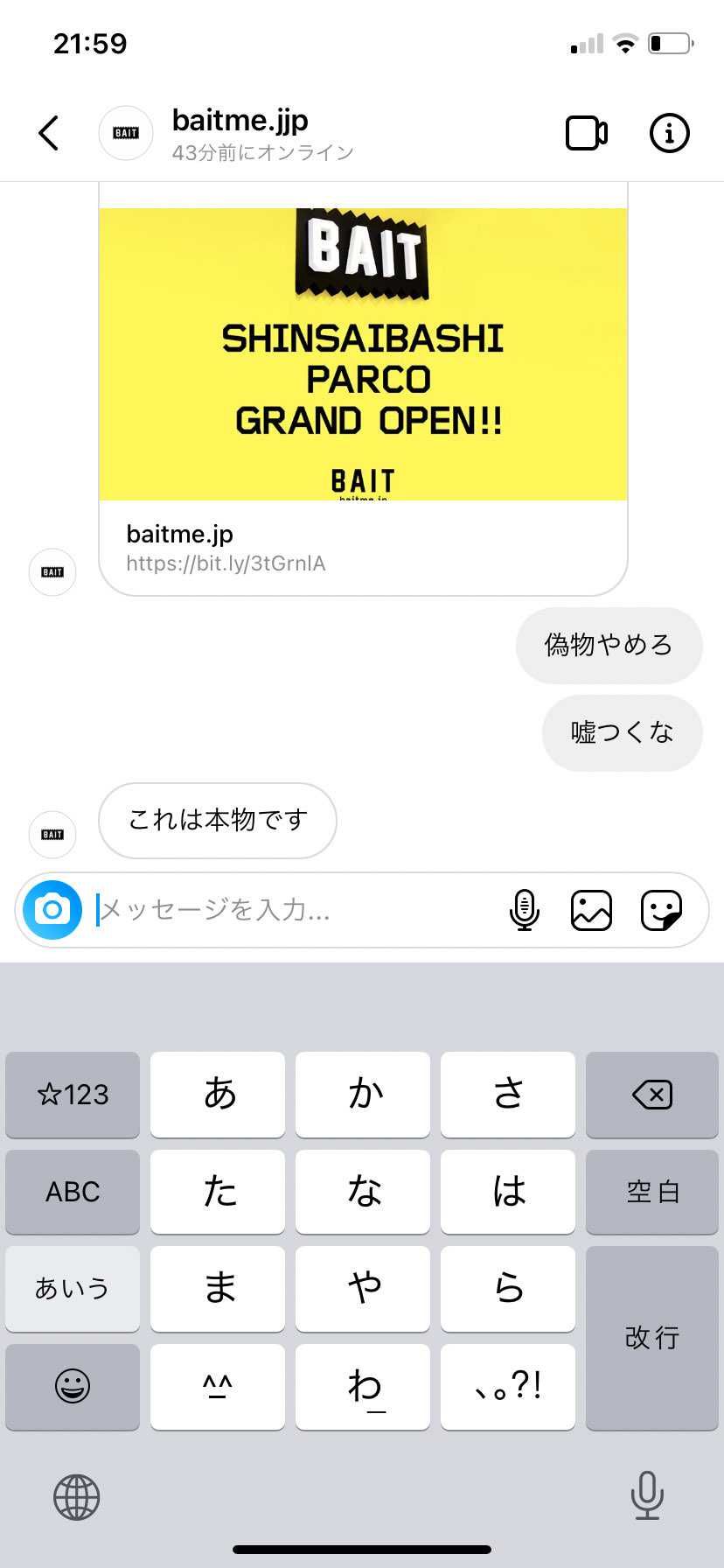This screenshot has width=724, height=1568.
Task: Tap the baitme.jjp profile picture
Action: (x=125, y=133)
